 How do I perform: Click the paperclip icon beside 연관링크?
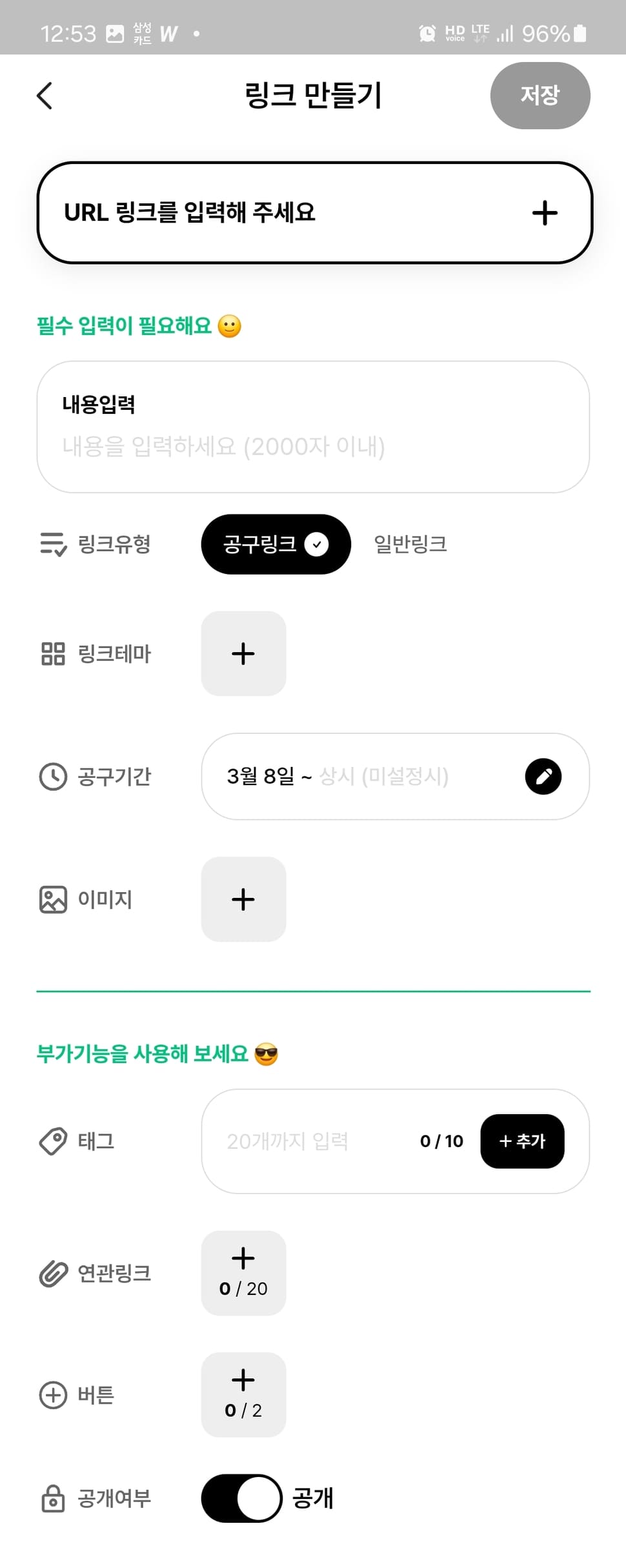[52, 1273]
